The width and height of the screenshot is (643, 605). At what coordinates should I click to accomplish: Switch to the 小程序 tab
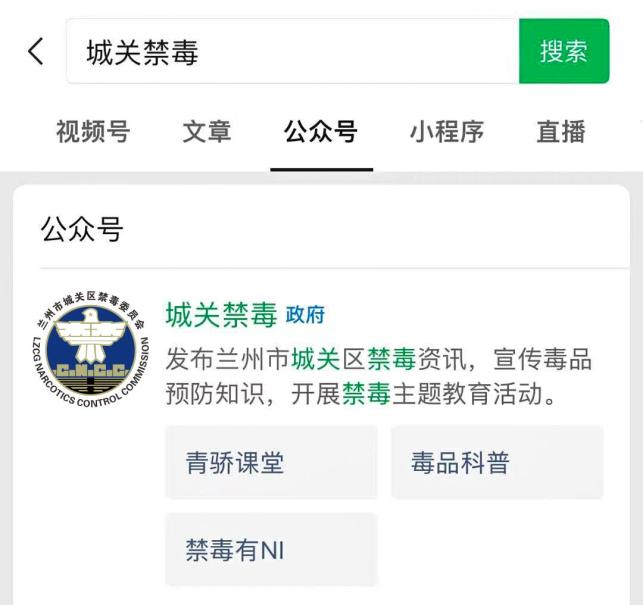coord(447,132)
